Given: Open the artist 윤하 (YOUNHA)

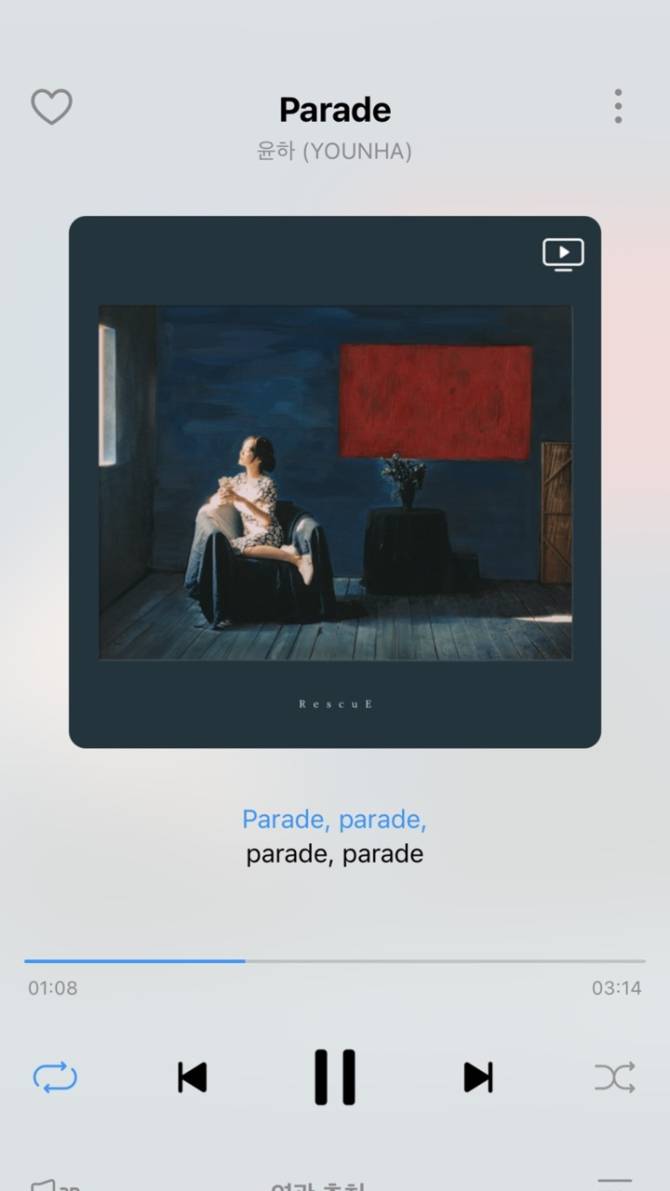Looking at the screenshot, I should tap(334, 151).
